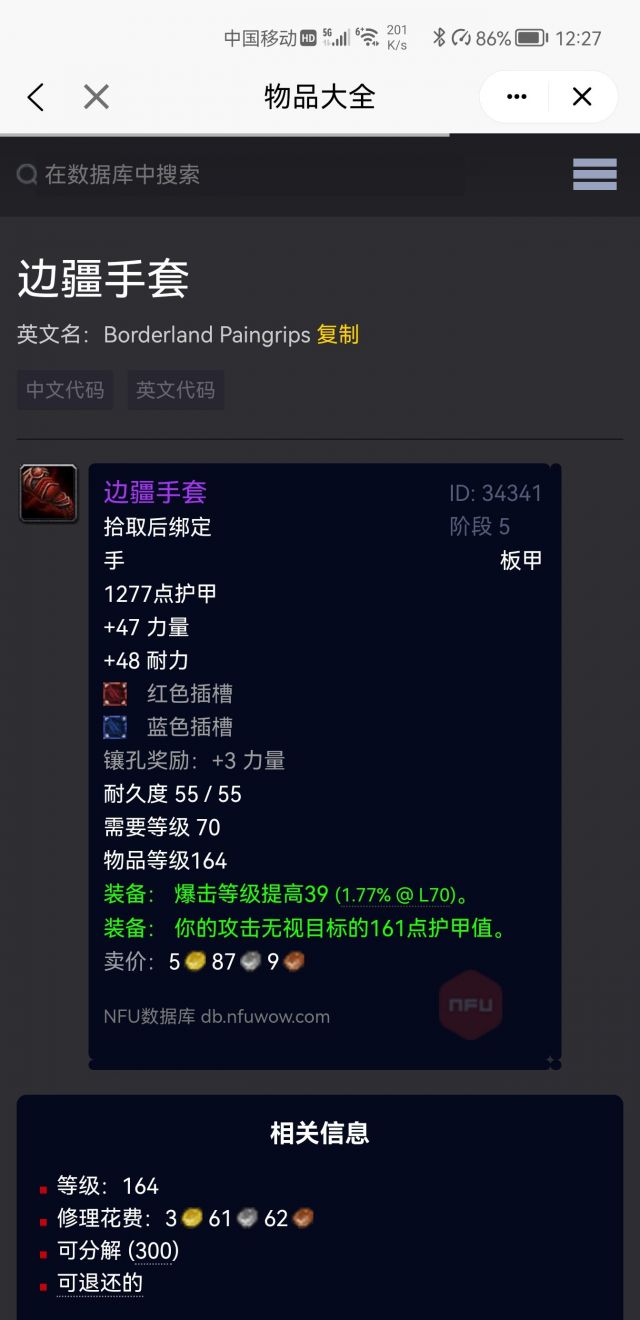Screen dimensions: 640x1320
Task: Close the page with the X icon
Action: point(96,97)
